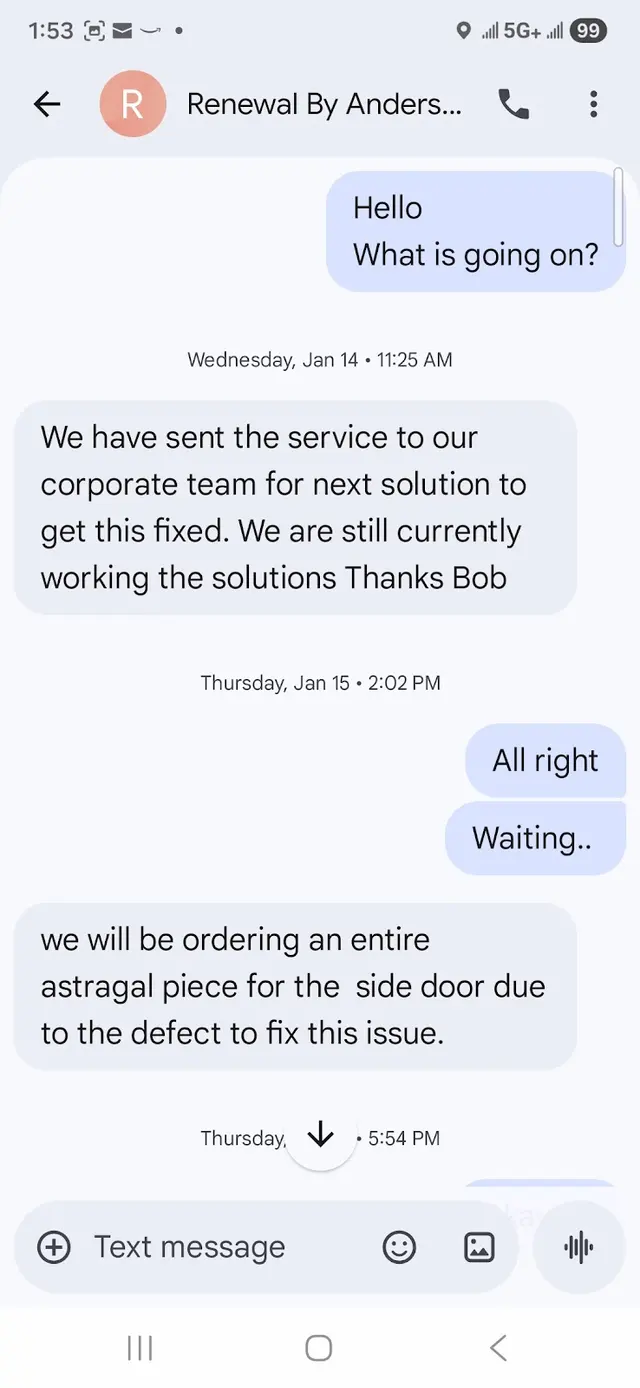Go to the home screen

[x=319, y=1348]
